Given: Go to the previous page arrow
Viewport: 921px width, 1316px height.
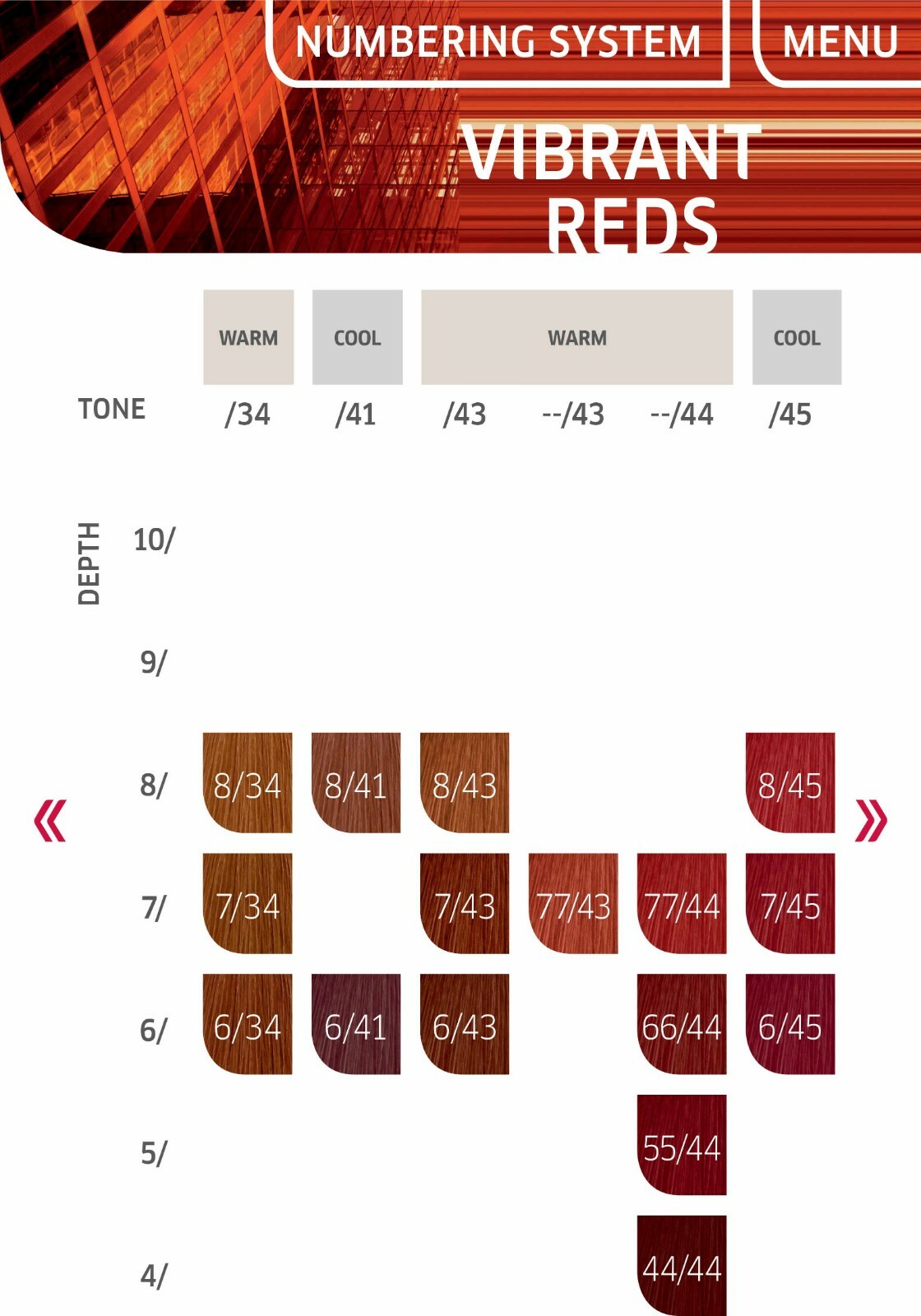Looking at the screenshot, I should [x=50, y=820].
